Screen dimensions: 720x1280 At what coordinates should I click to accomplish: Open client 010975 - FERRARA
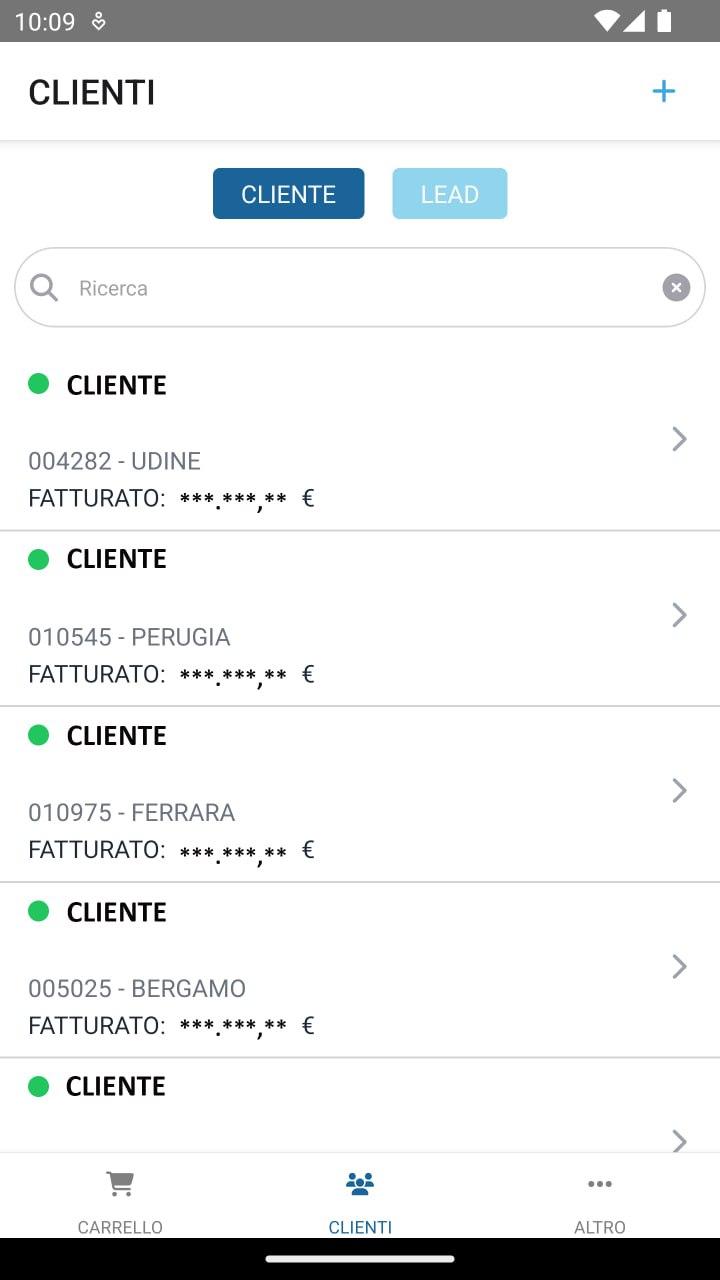pyautogui.click(x=360, y=794)
